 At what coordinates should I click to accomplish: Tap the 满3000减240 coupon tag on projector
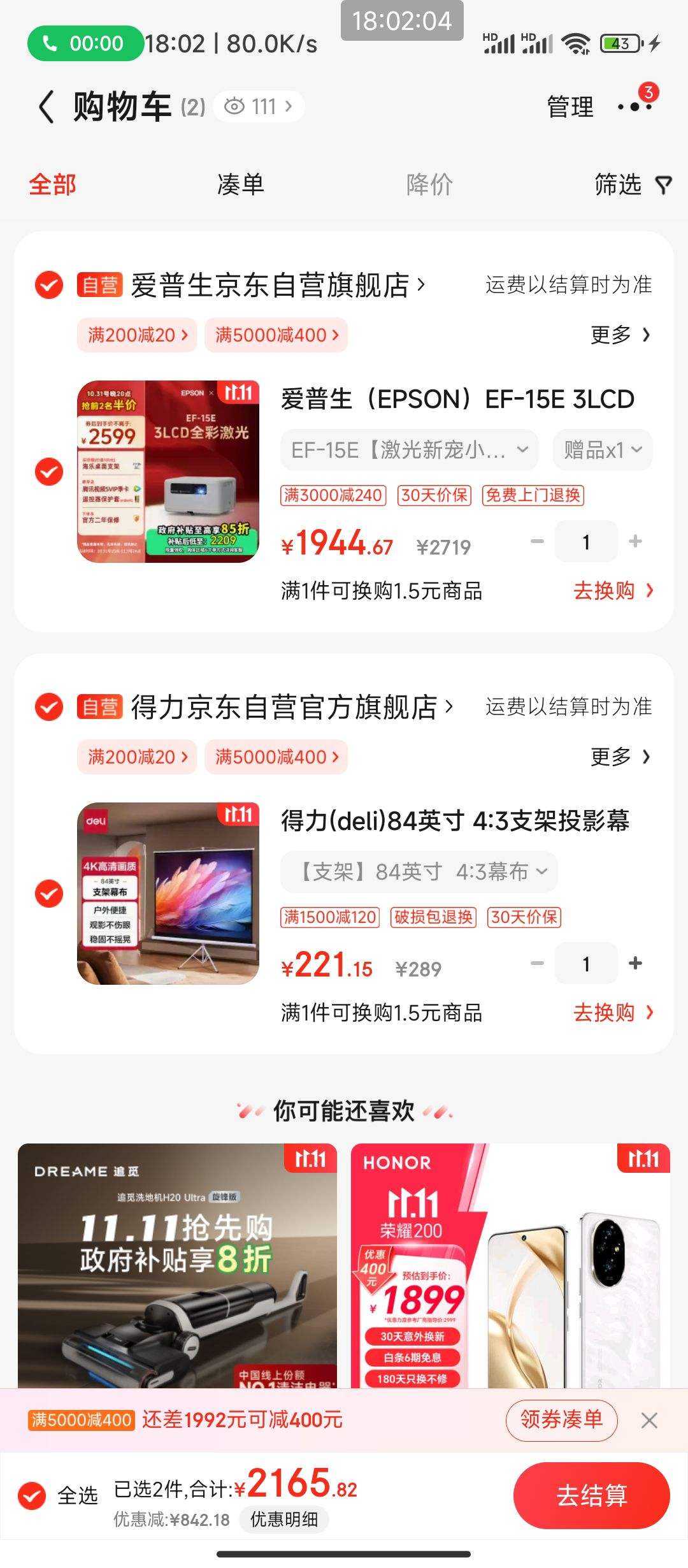tap(334, 495)
